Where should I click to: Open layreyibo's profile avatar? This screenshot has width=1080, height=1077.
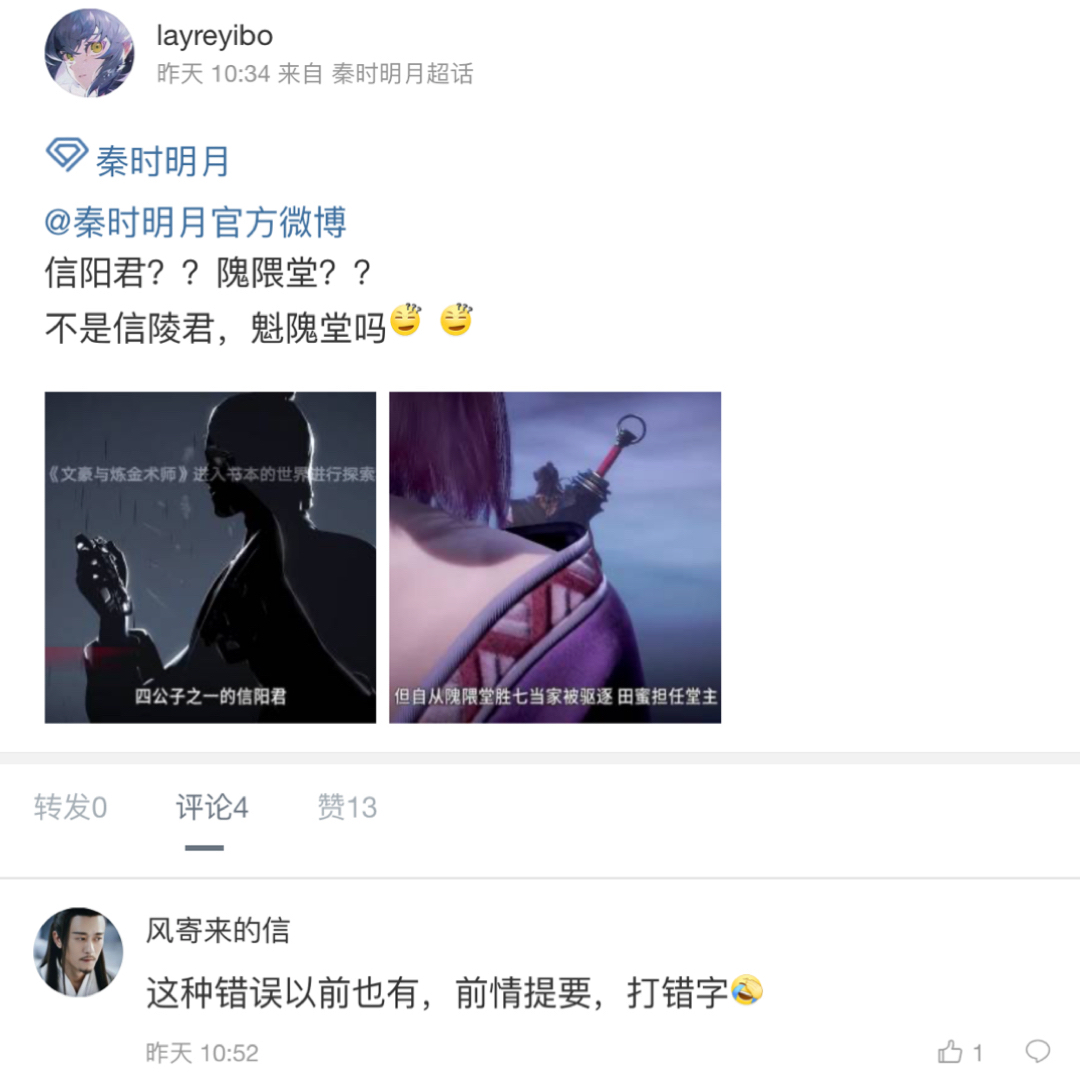click(89, 53)
